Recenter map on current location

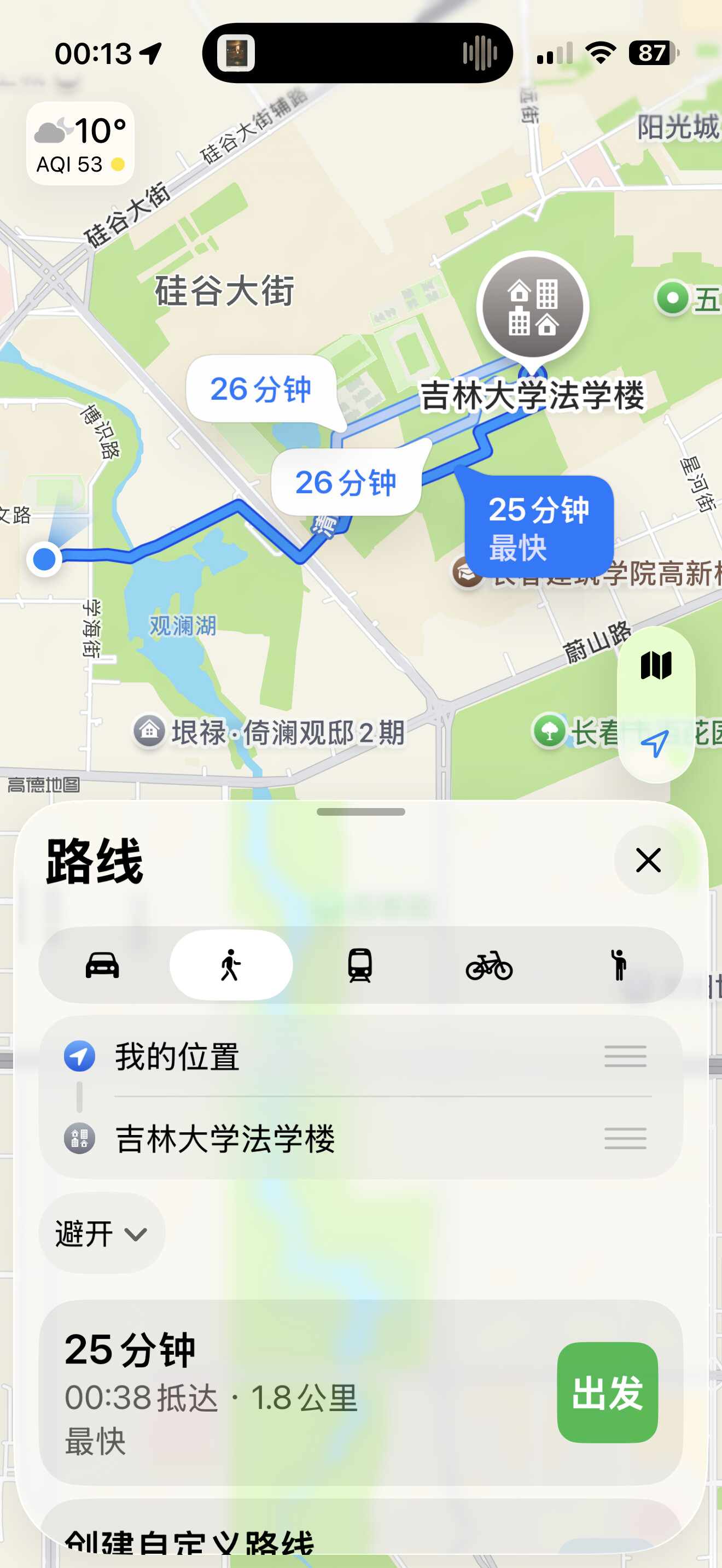pos(656,743)
